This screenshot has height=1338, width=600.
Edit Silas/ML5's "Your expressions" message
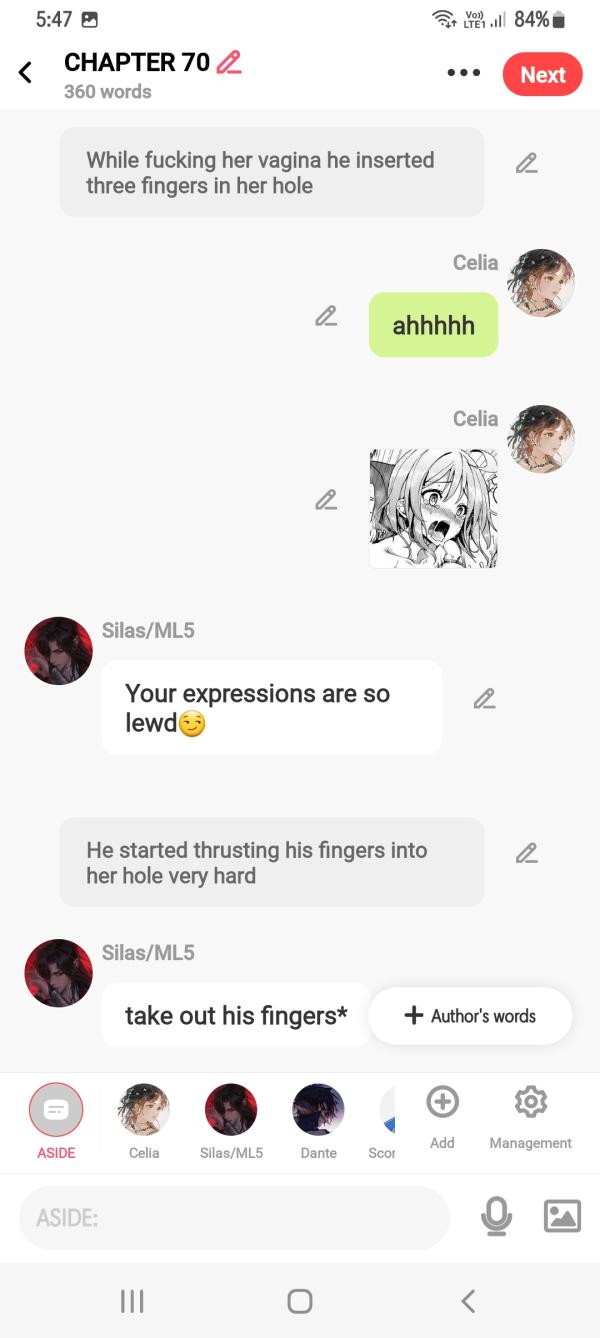click(484, 699)
